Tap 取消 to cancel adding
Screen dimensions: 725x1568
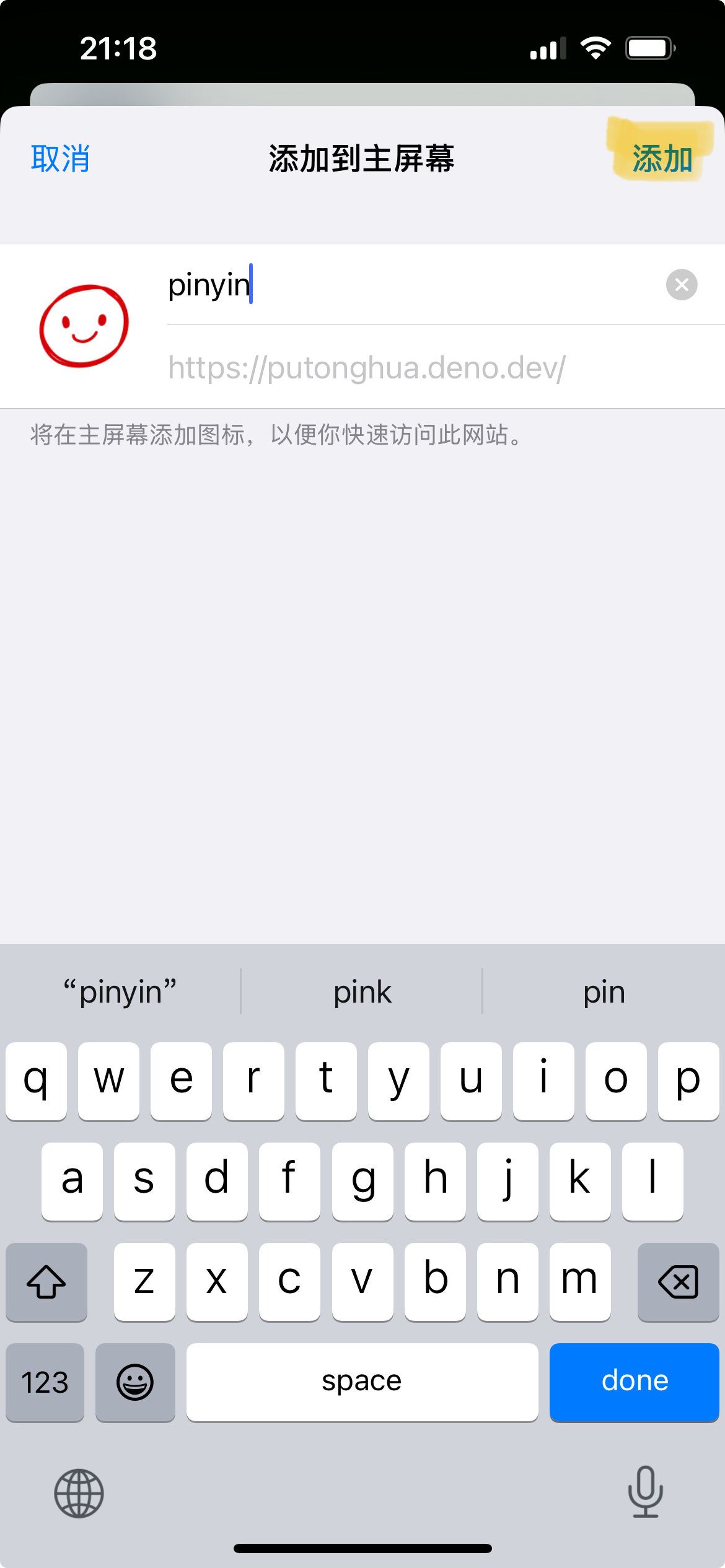point(60,159)
